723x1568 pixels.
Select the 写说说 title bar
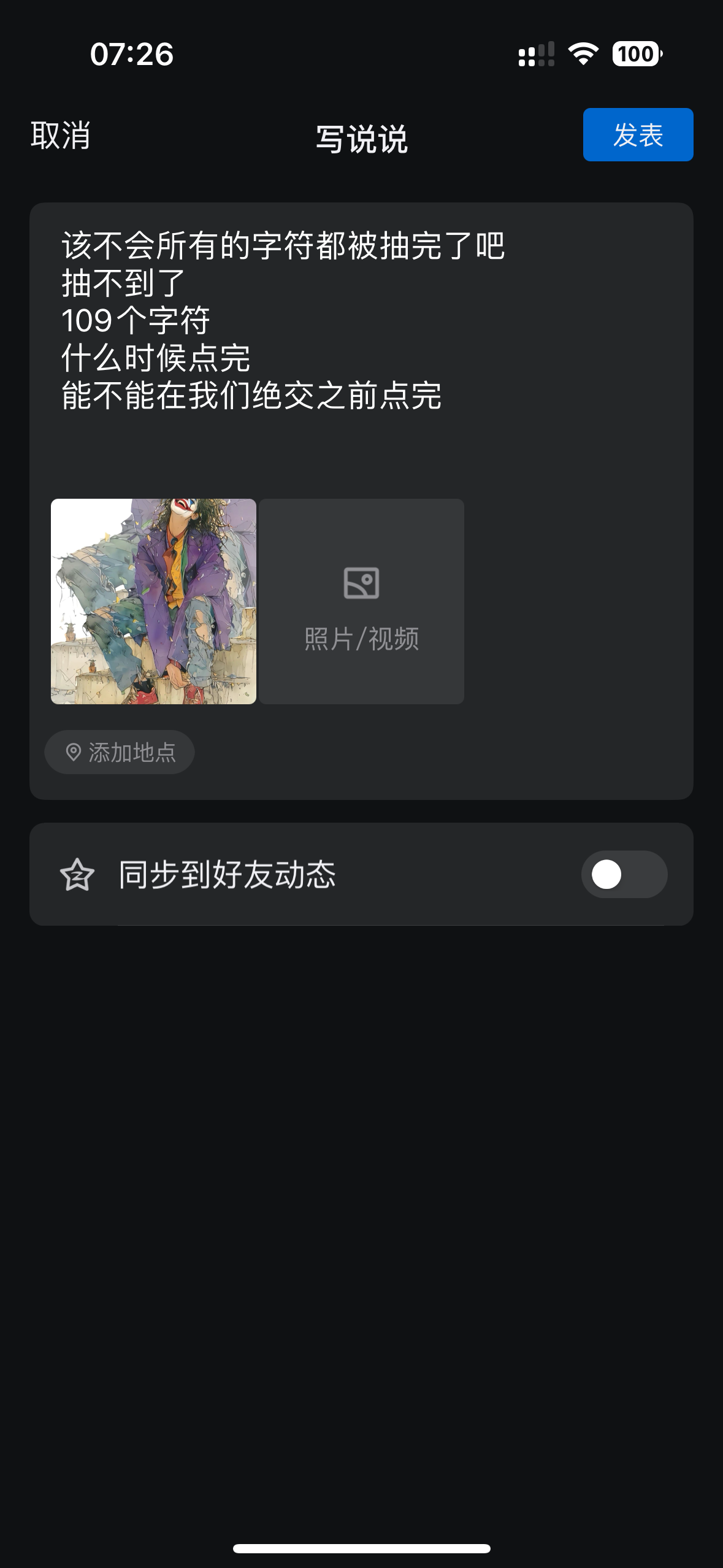tap(361, 138)
